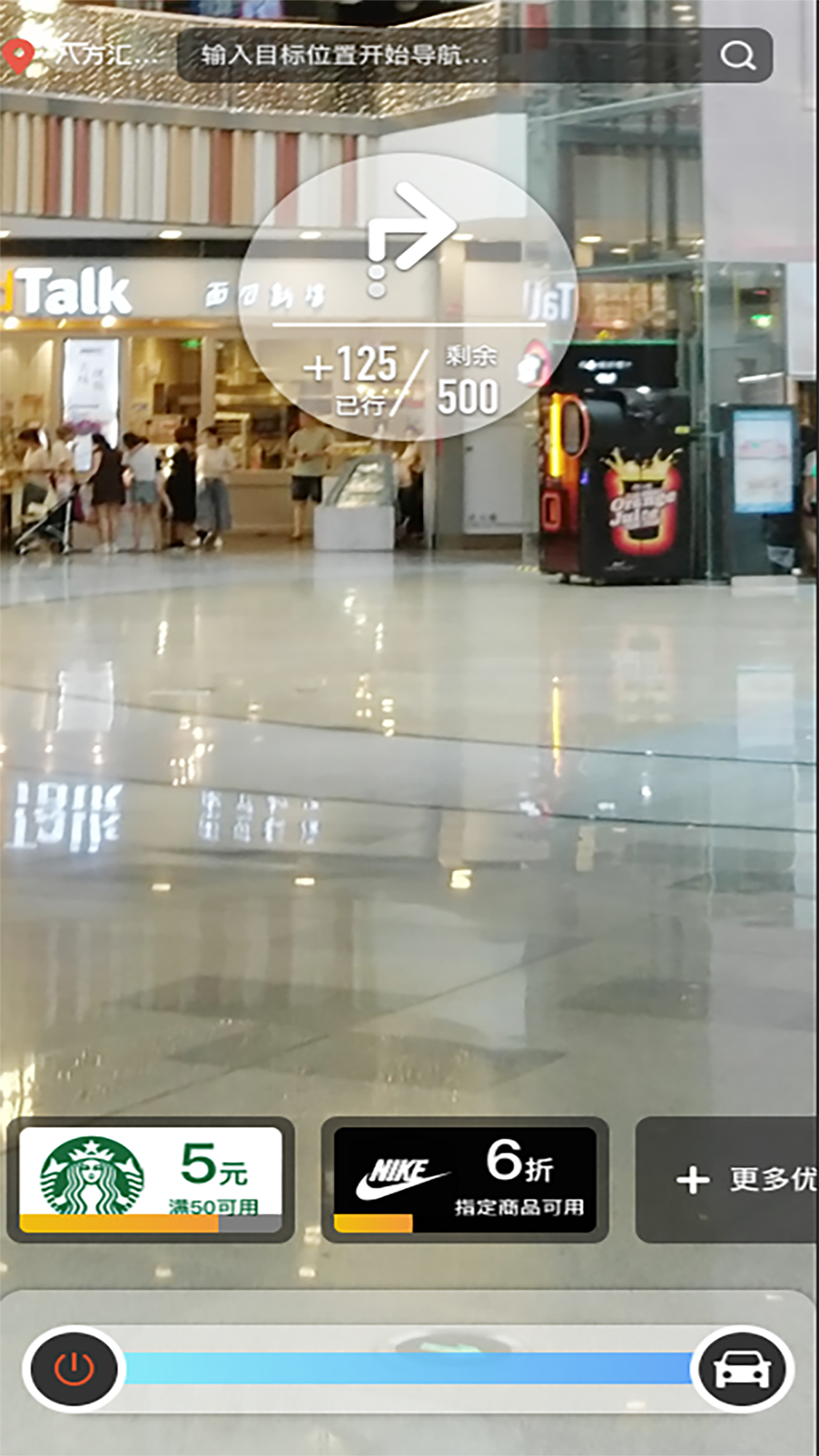Open the 八方汇 location selector
The image size is (819, 1456).
(x=84, y=55)
